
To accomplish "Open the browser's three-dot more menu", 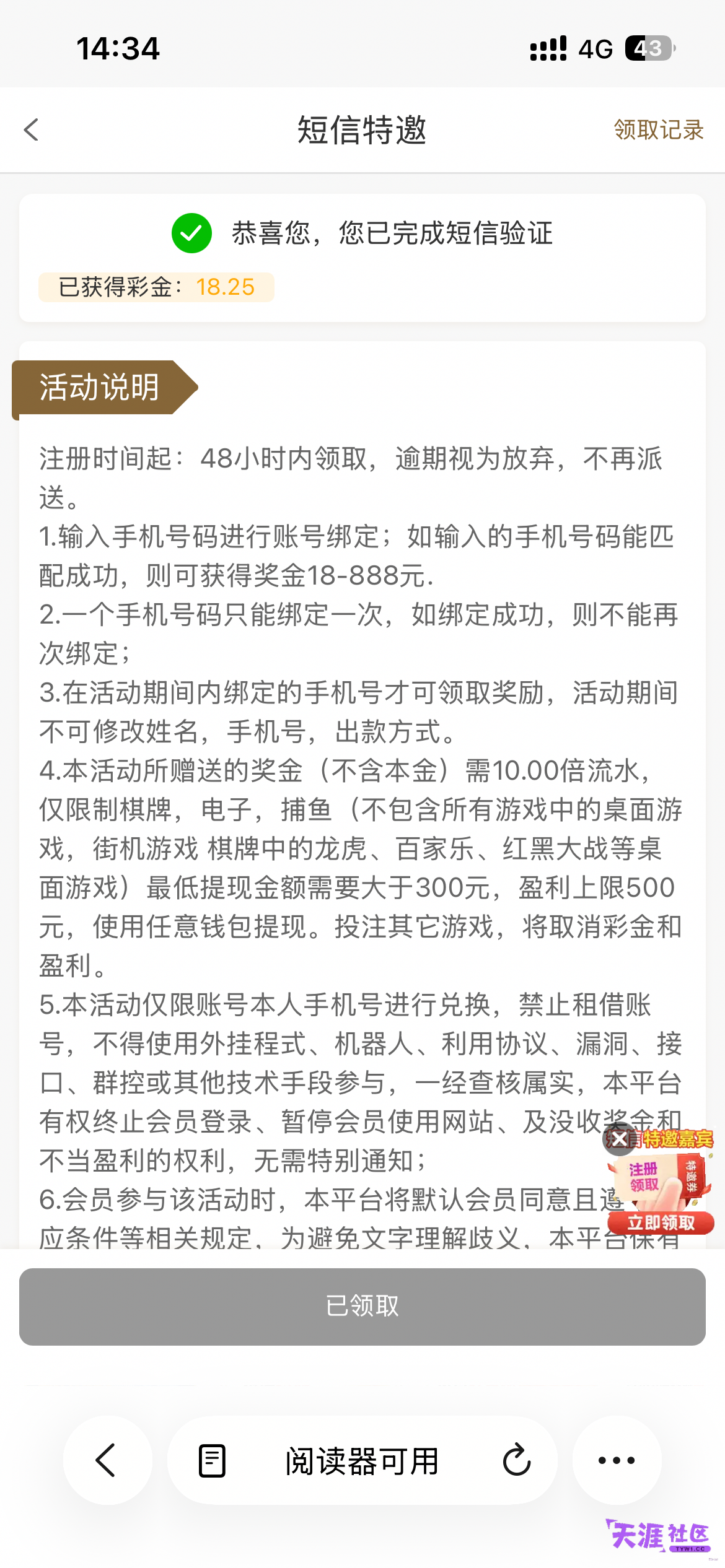I will point(617,1460).
